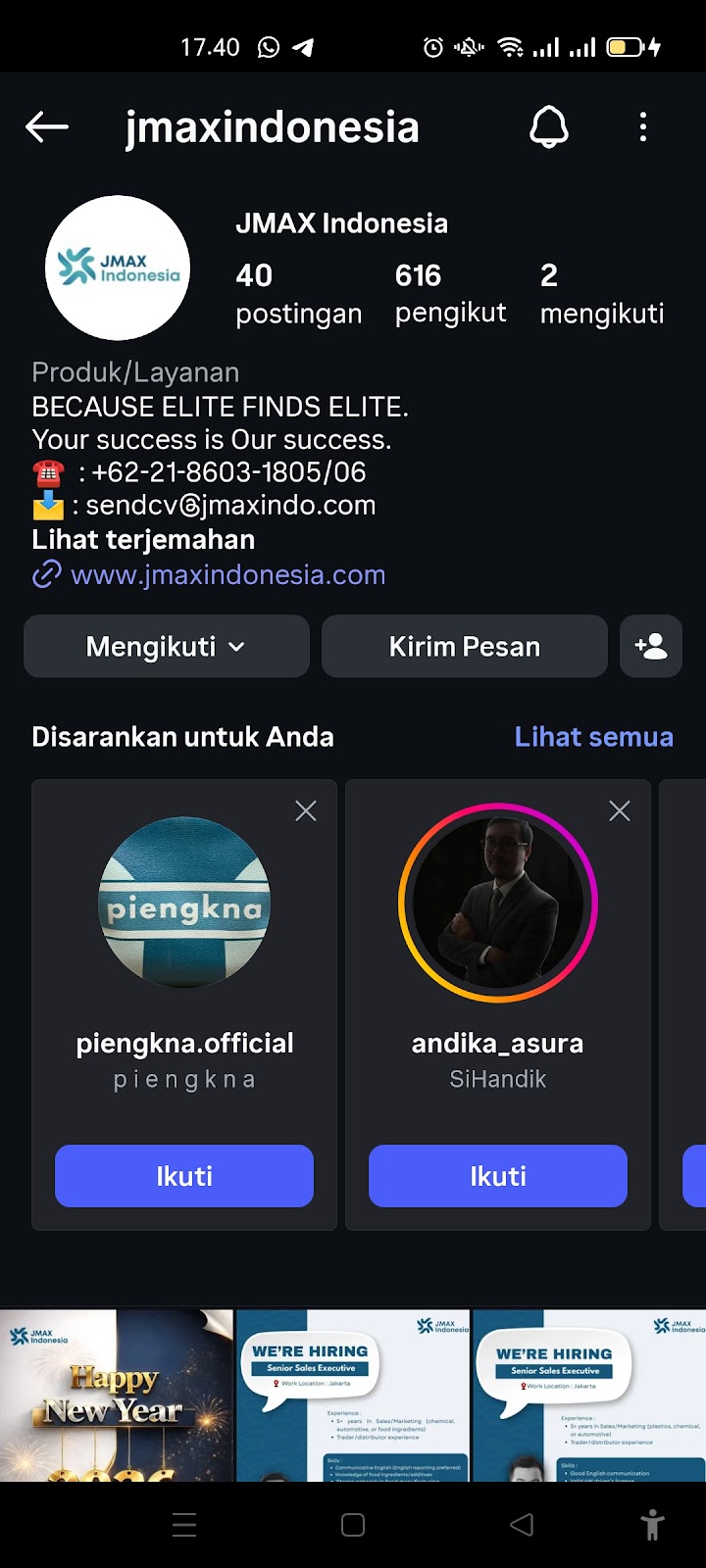Dismiss the piengkna.official suggestion card
The width and height of the screenshot is (706, 1568).
tap(306, 811)
